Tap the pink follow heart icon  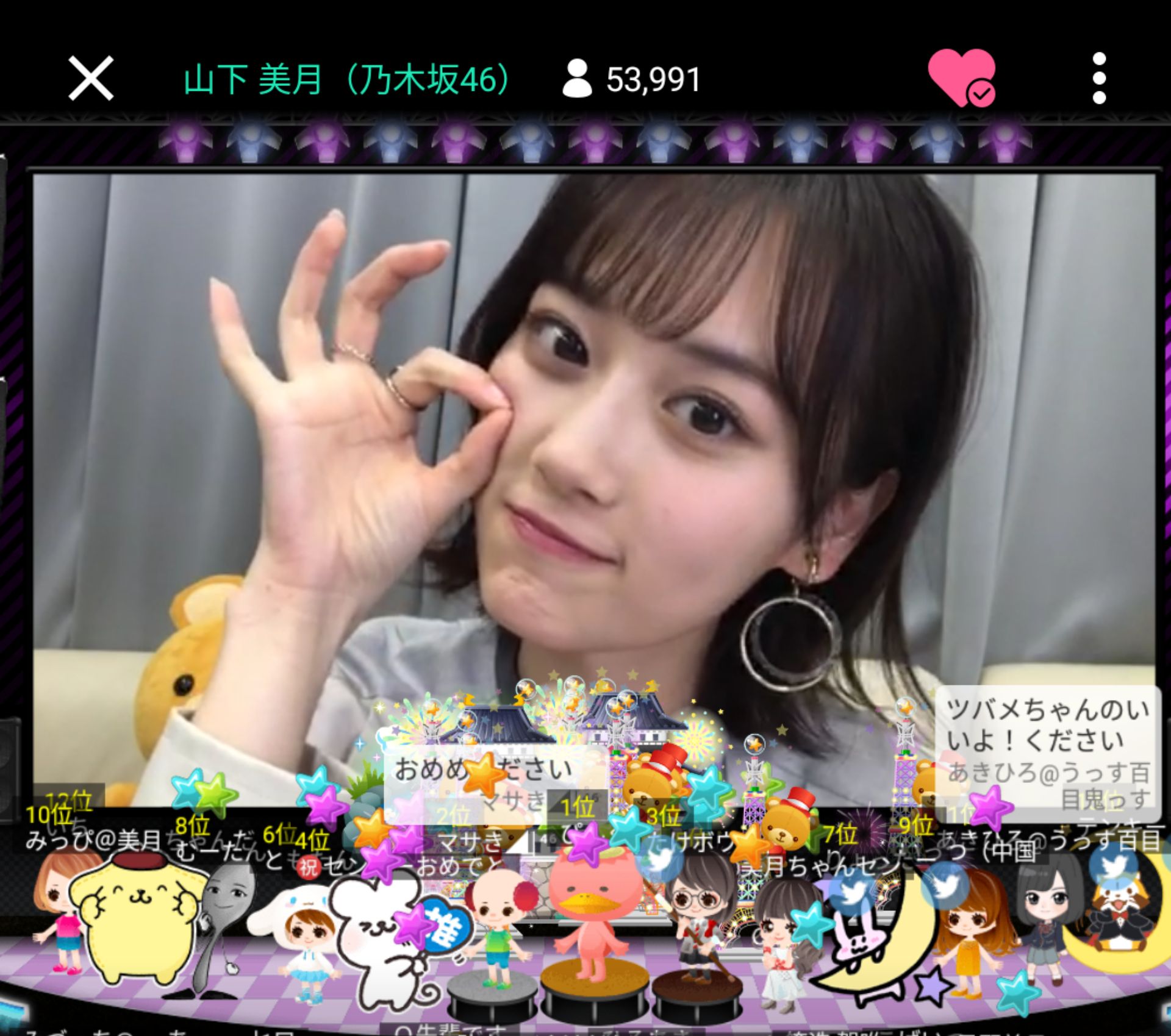(962, 78)
